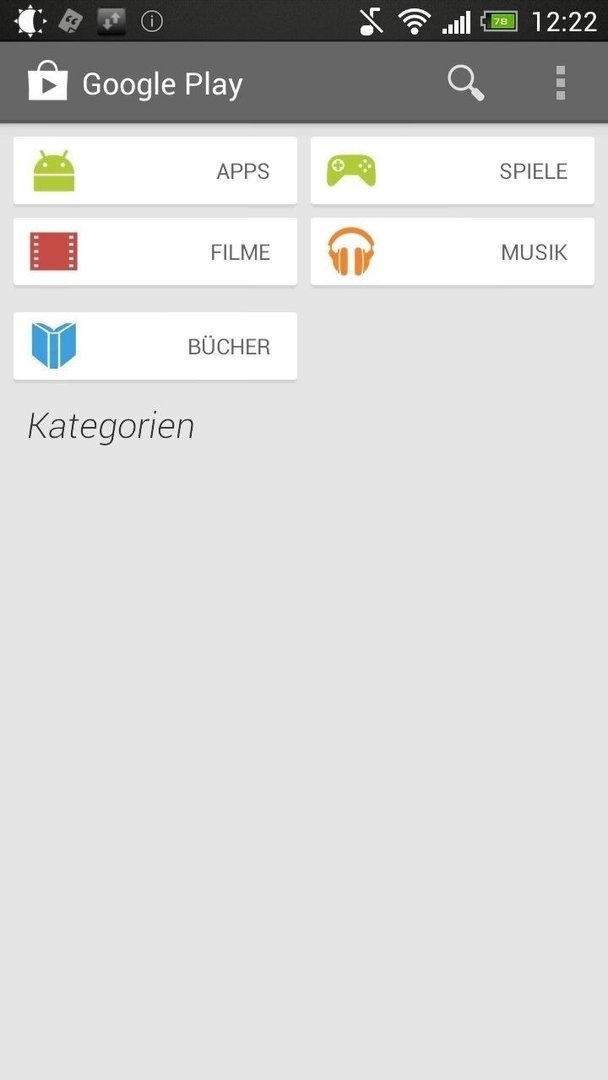Open the Apps section
The height and width of the screenshot is (1080, 608).
pos(155,170)
